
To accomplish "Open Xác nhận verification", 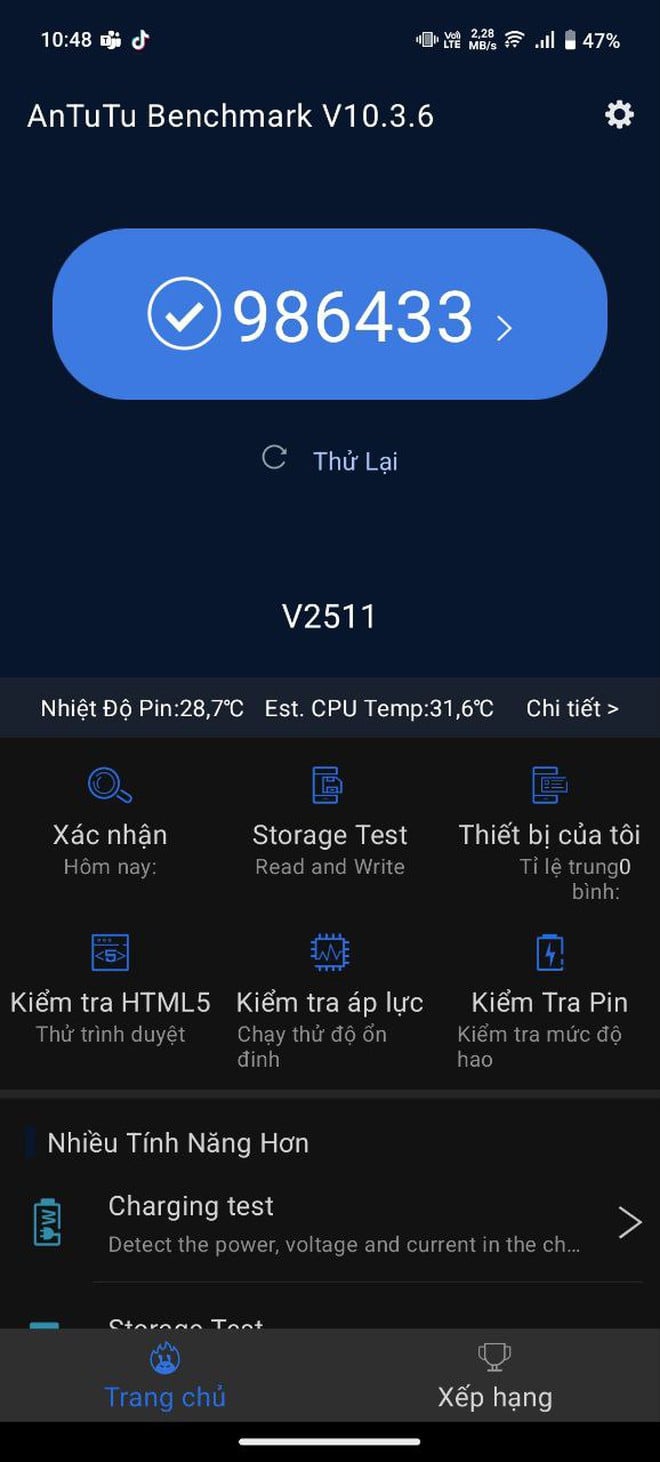I will (x=110, y=822).
